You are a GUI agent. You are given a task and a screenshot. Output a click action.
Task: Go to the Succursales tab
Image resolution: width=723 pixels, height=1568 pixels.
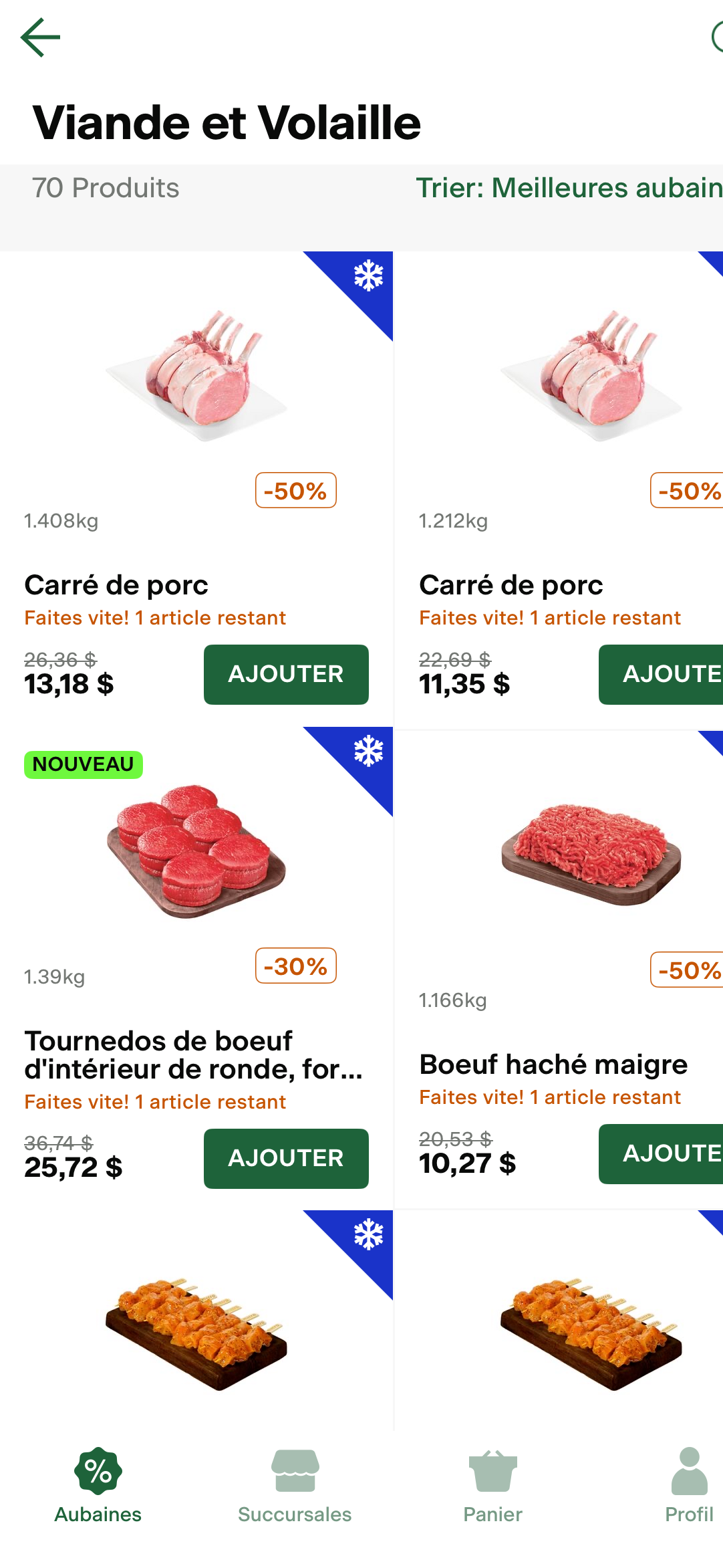[295, 1486]
